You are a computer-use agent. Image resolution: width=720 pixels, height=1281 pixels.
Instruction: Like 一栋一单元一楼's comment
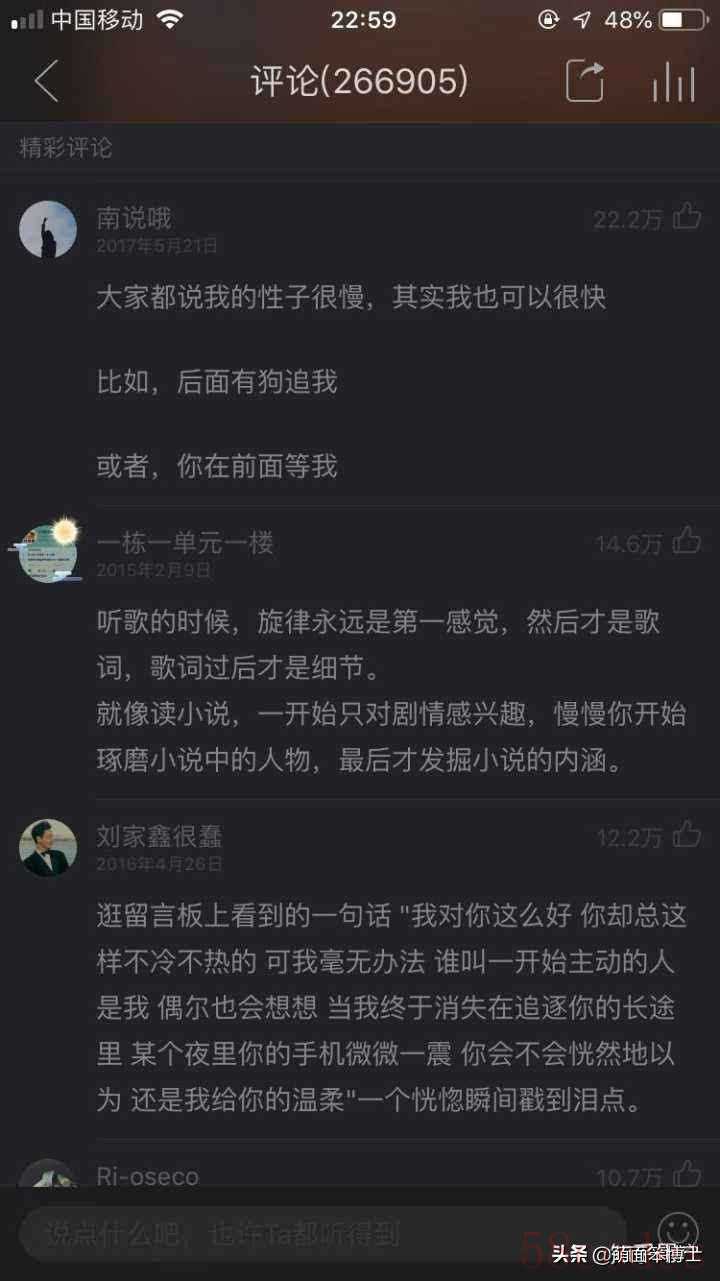(687, 541)
